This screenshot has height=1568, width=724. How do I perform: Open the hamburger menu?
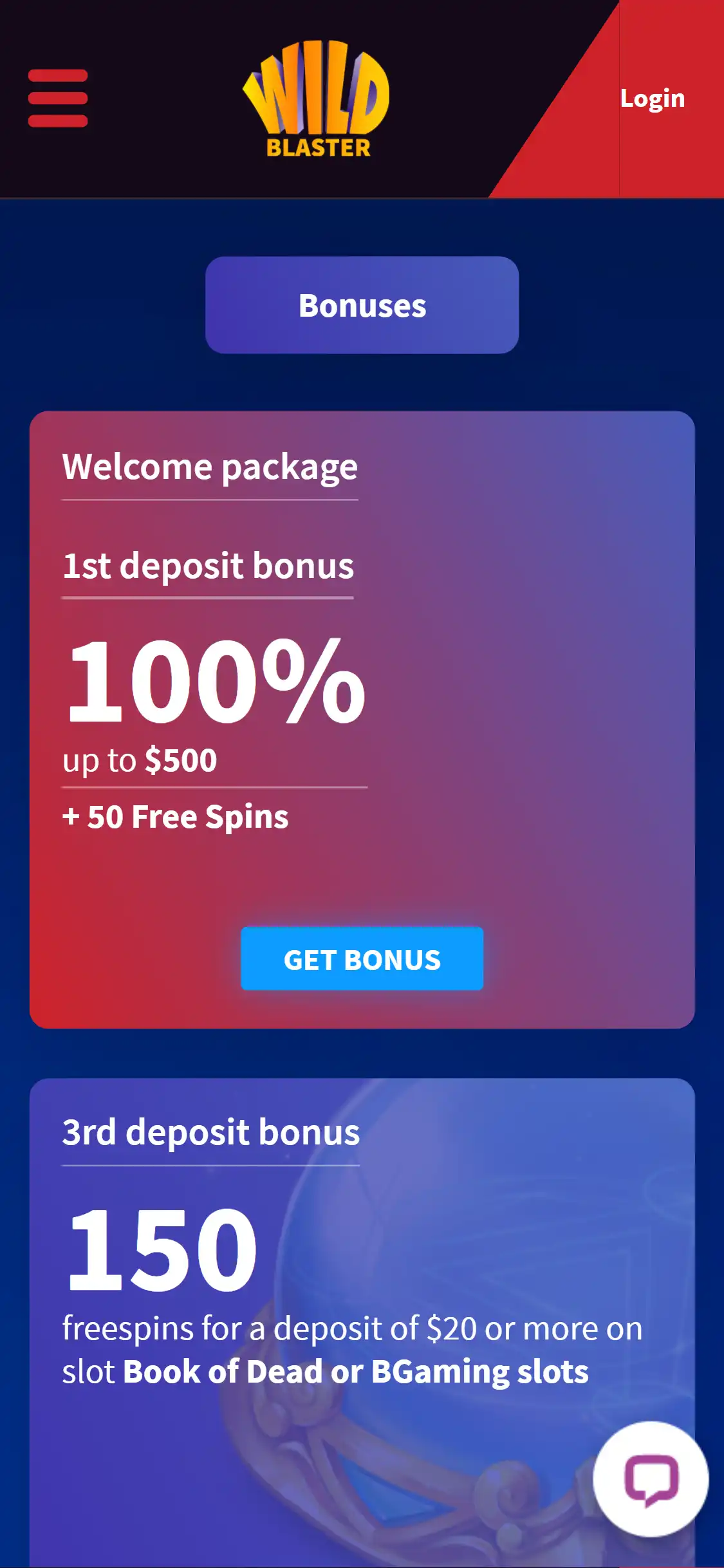pyautogui.click(x=58, y=98)
